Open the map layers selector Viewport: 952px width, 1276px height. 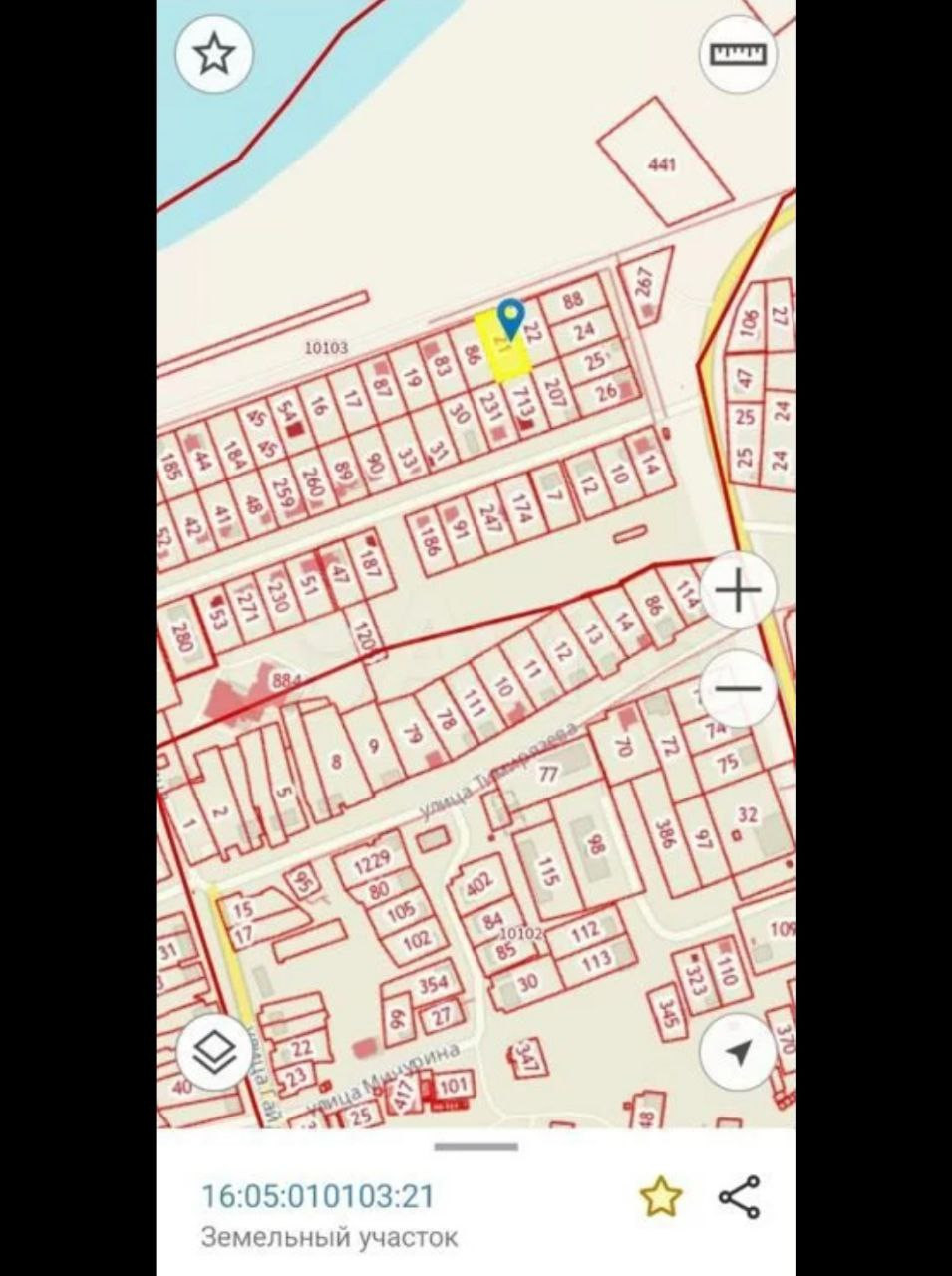pos(213,1053)
